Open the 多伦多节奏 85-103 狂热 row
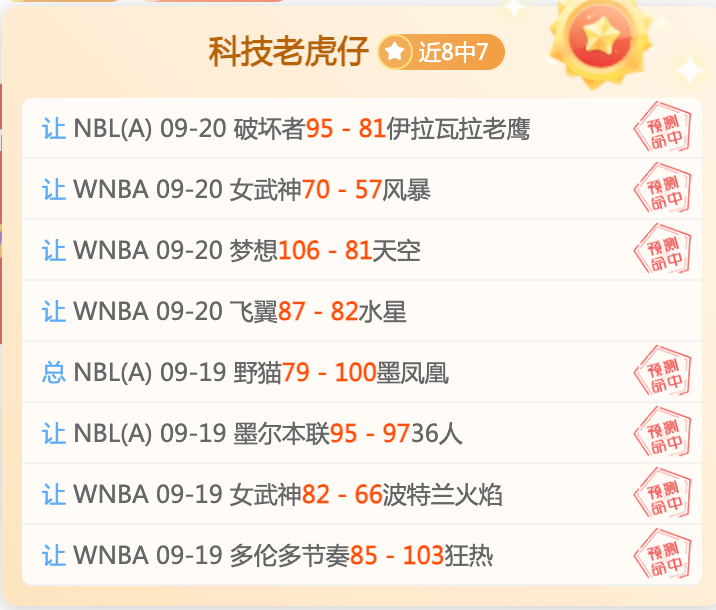The height and width of the screenshot is (610, 716). point(362,555)
